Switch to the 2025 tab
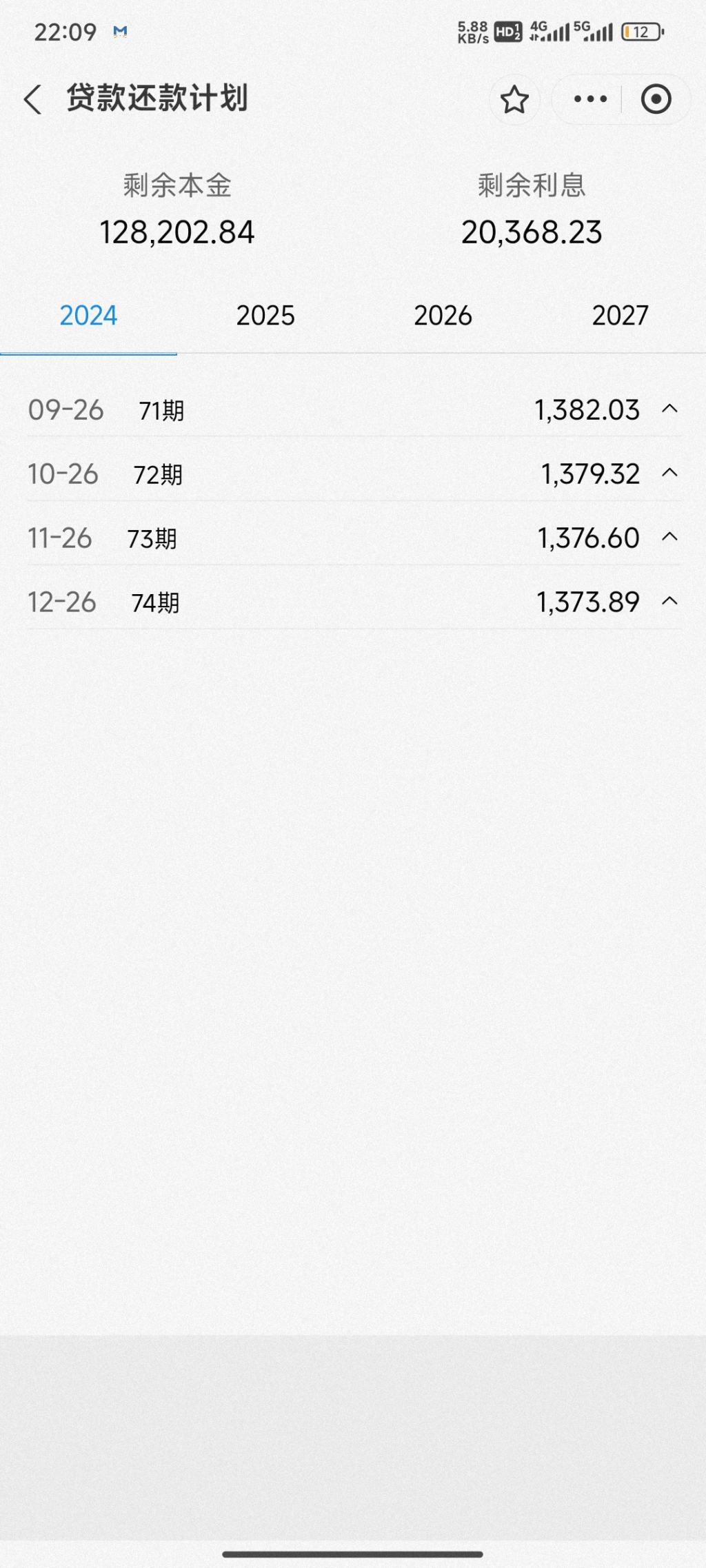Image resolution: width=706 pixels, height=1568 pixels. (265, 316)
